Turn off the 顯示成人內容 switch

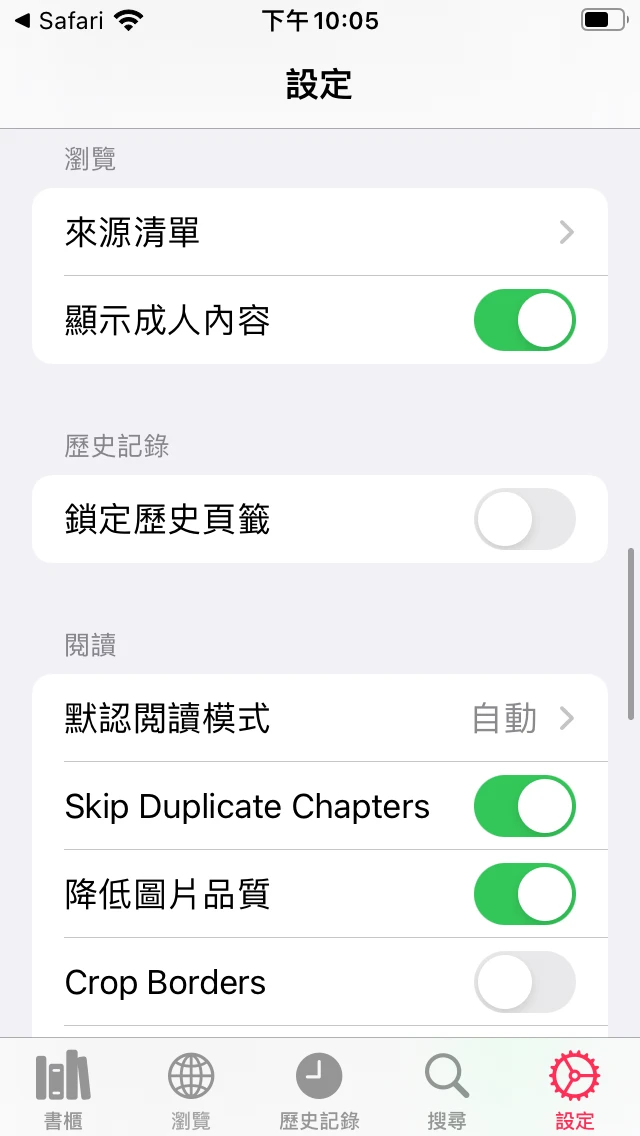[524, 321]
